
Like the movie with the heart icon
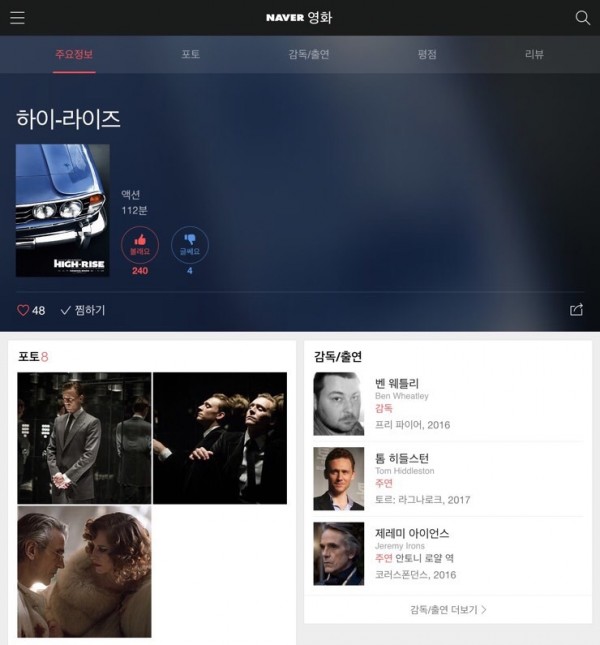pyautogui.click(x=24, y=310)
